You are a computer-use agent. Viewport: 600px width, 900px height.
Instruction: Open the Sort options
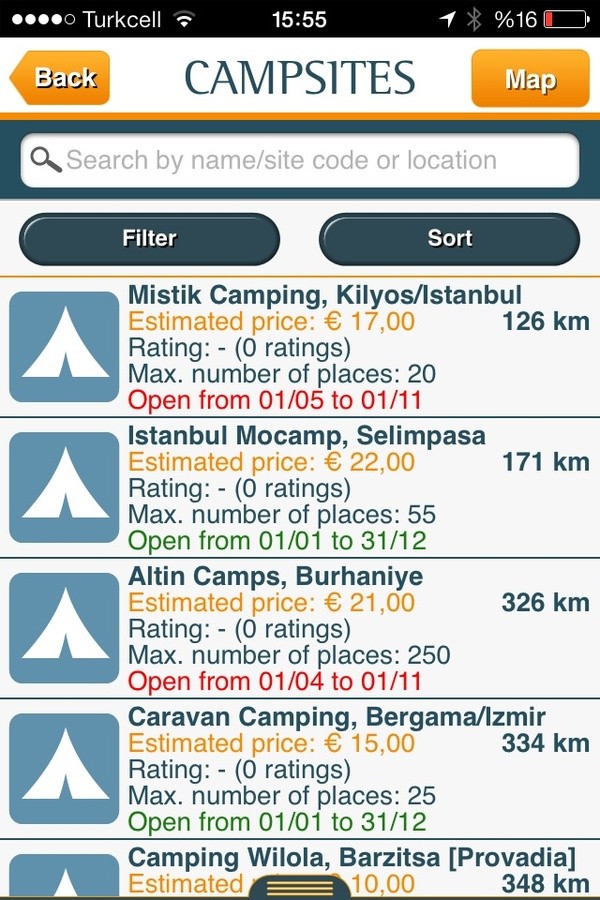click(449, 239)
